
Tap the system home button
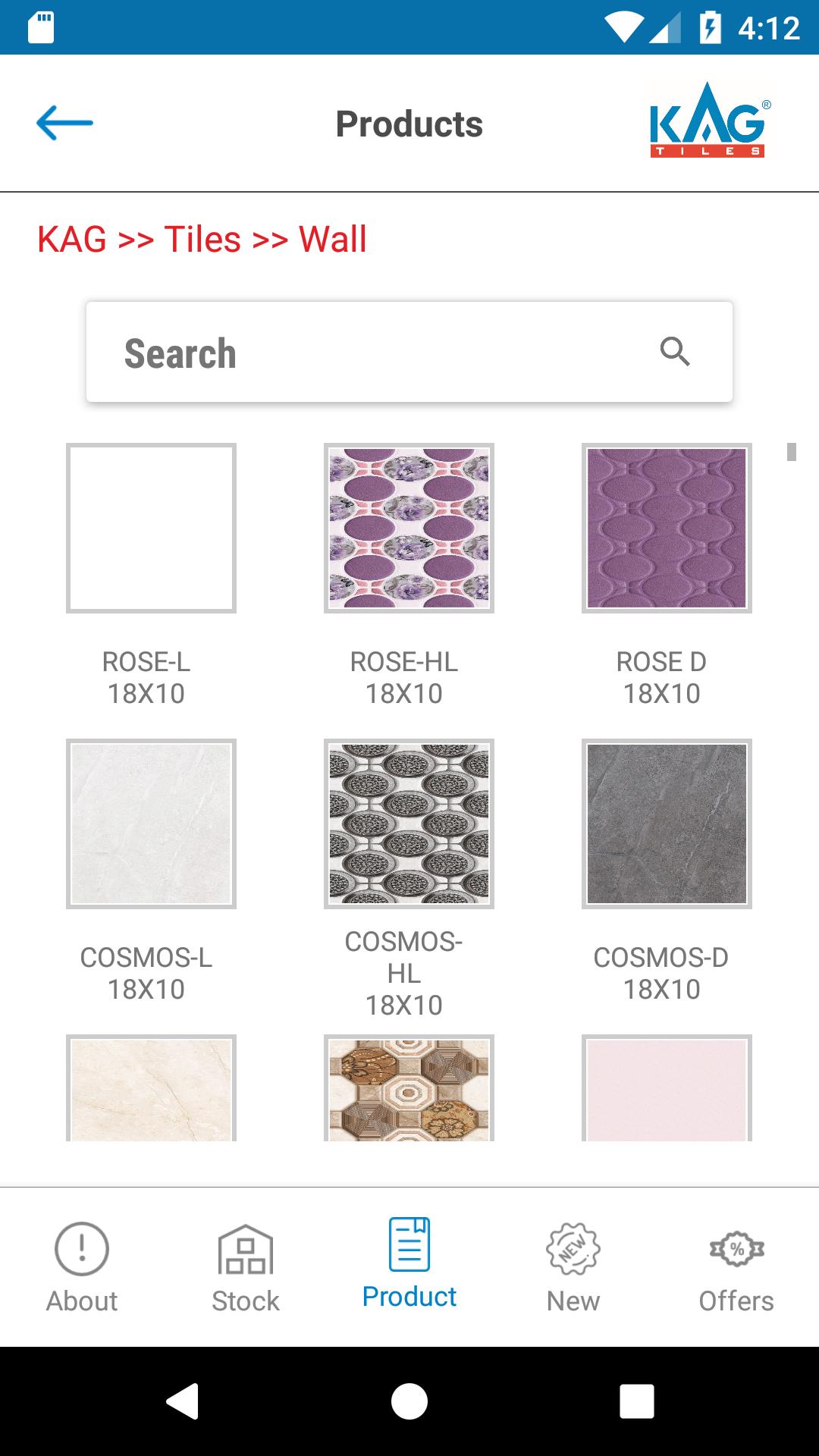click(409, 1401)
